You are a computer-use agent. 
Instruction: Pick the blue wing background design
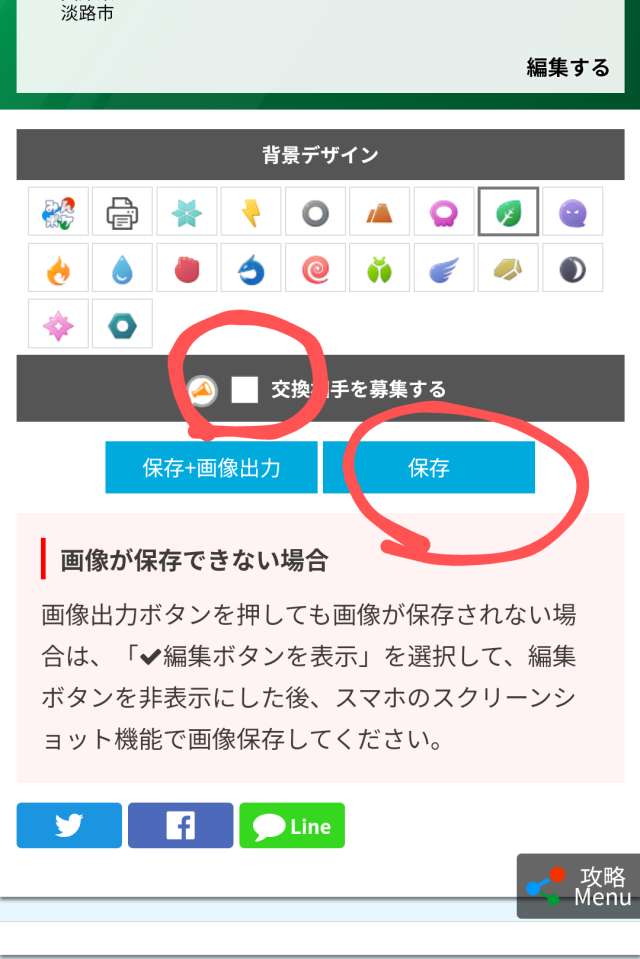click(x=443, y=268)
